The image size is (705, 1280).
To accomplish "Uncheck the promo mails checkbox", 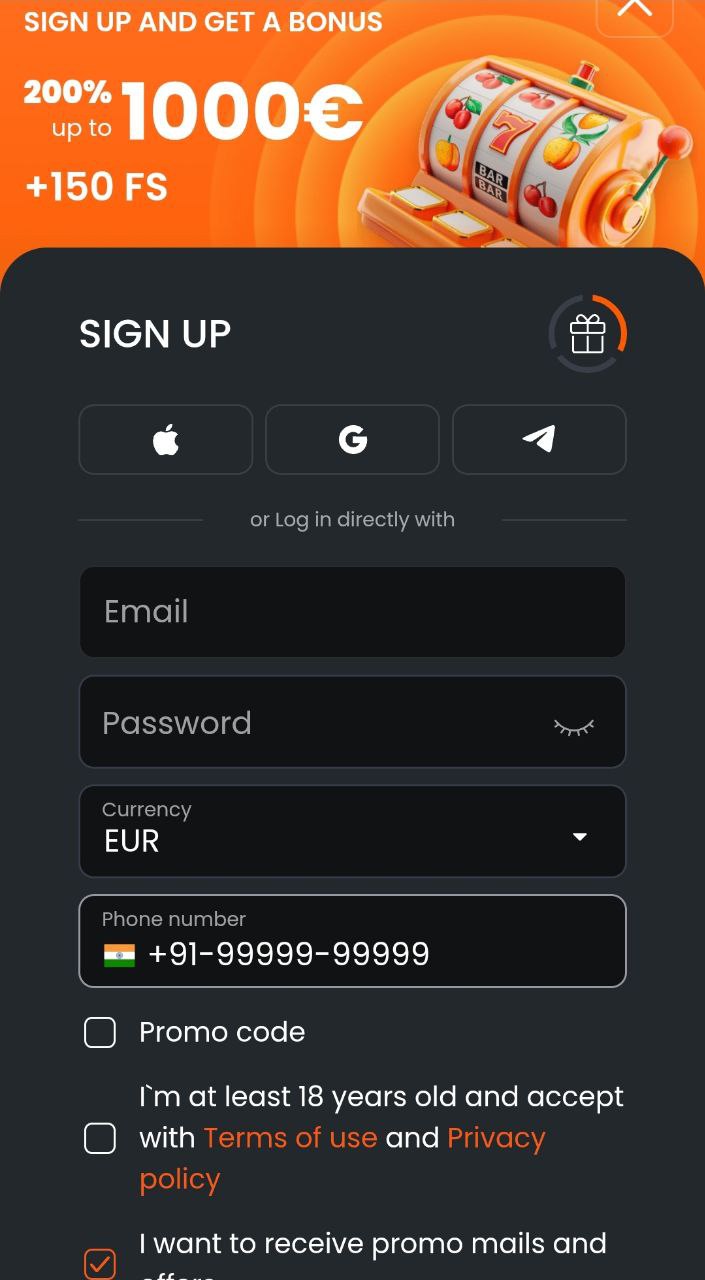I will (100, 1264).
